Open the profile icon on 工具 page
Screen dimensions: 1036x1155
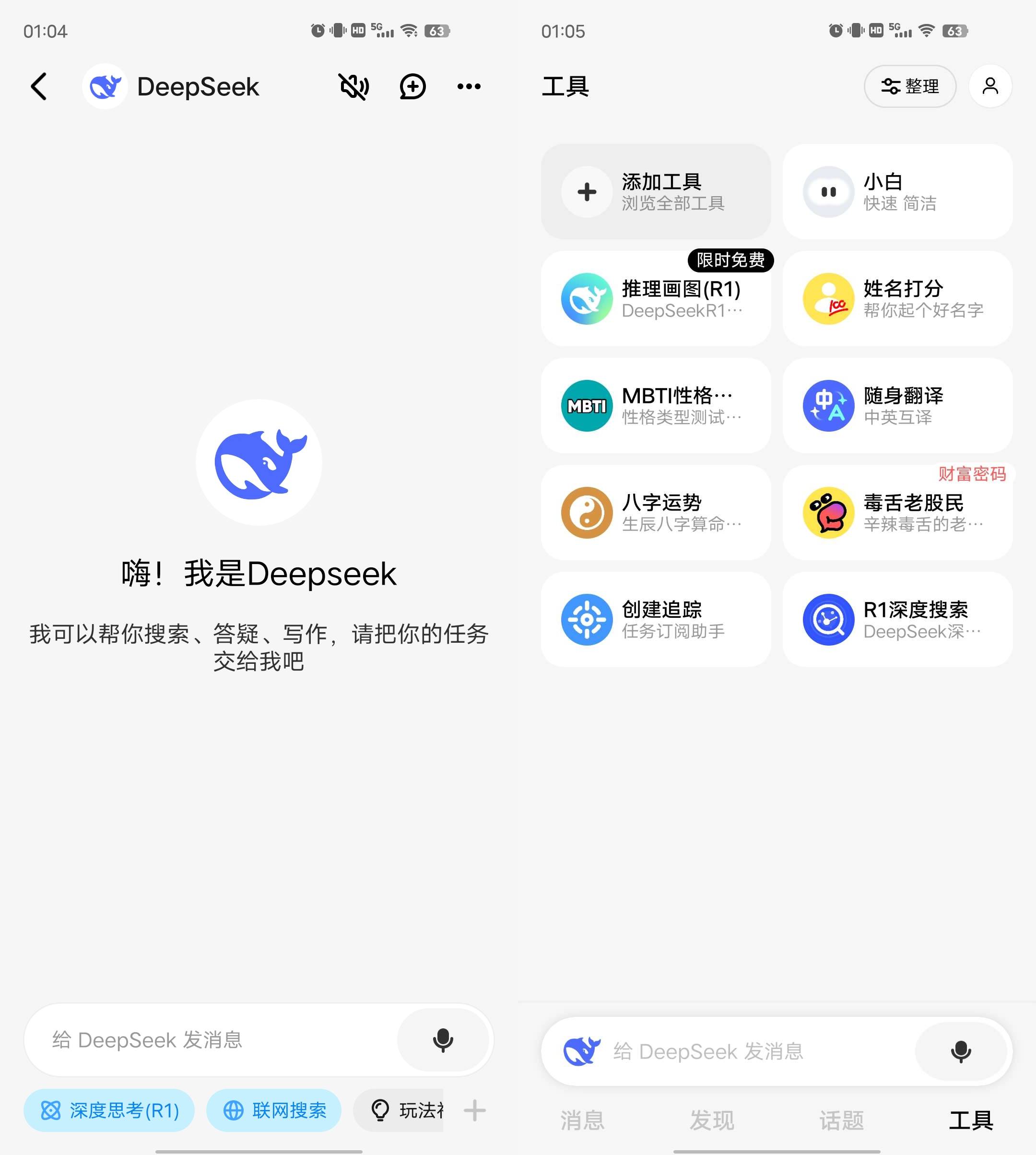tap(990, 86)
